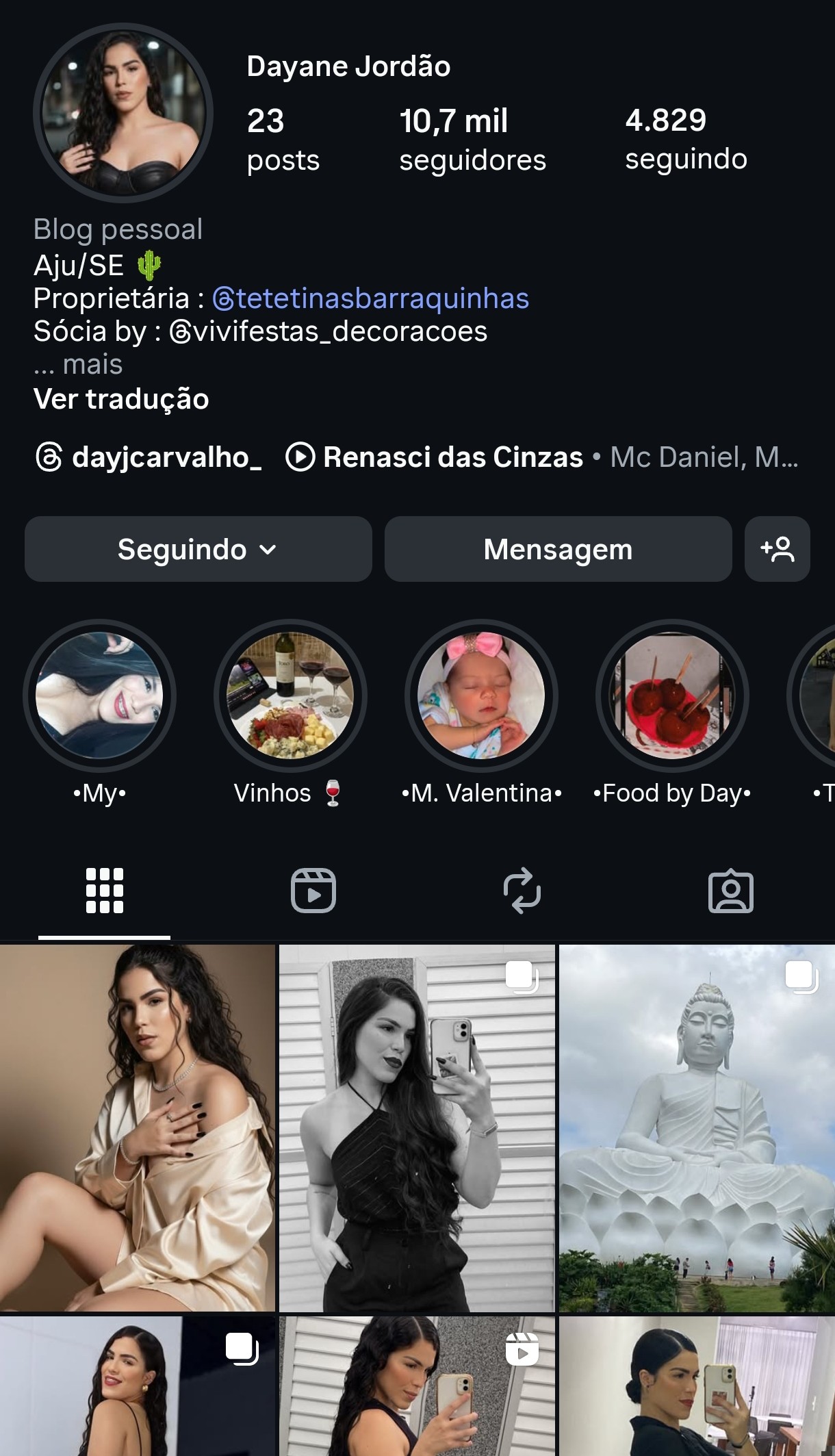This screenshot has width=835, height=1456.
Task: Open the •My• story highlight
Action: click(x=99, y=695)
